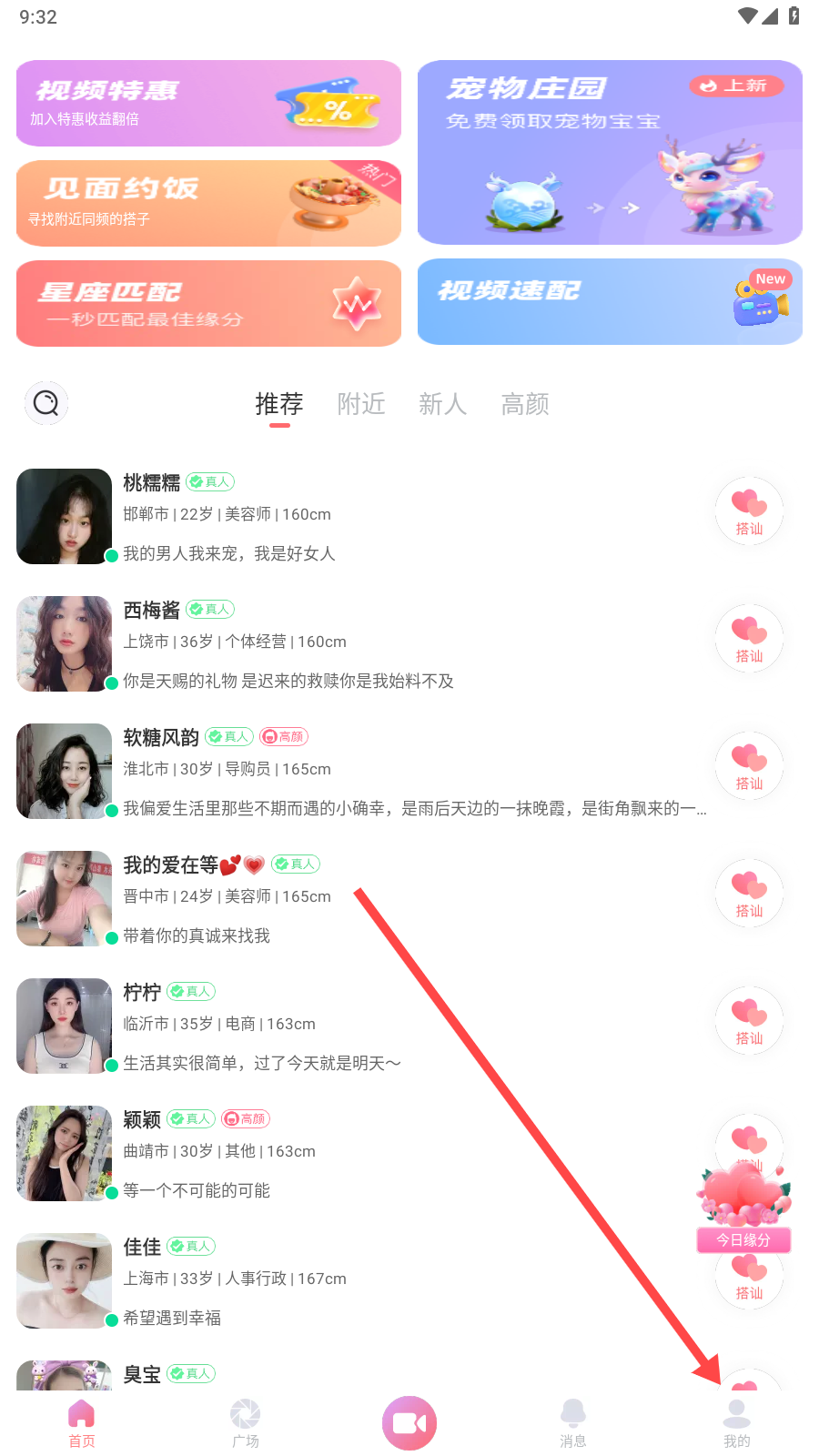The width and height of the screenshot is (819, 1456).
Task: Tap the search icon beside tabs
Action: [46, 403]
